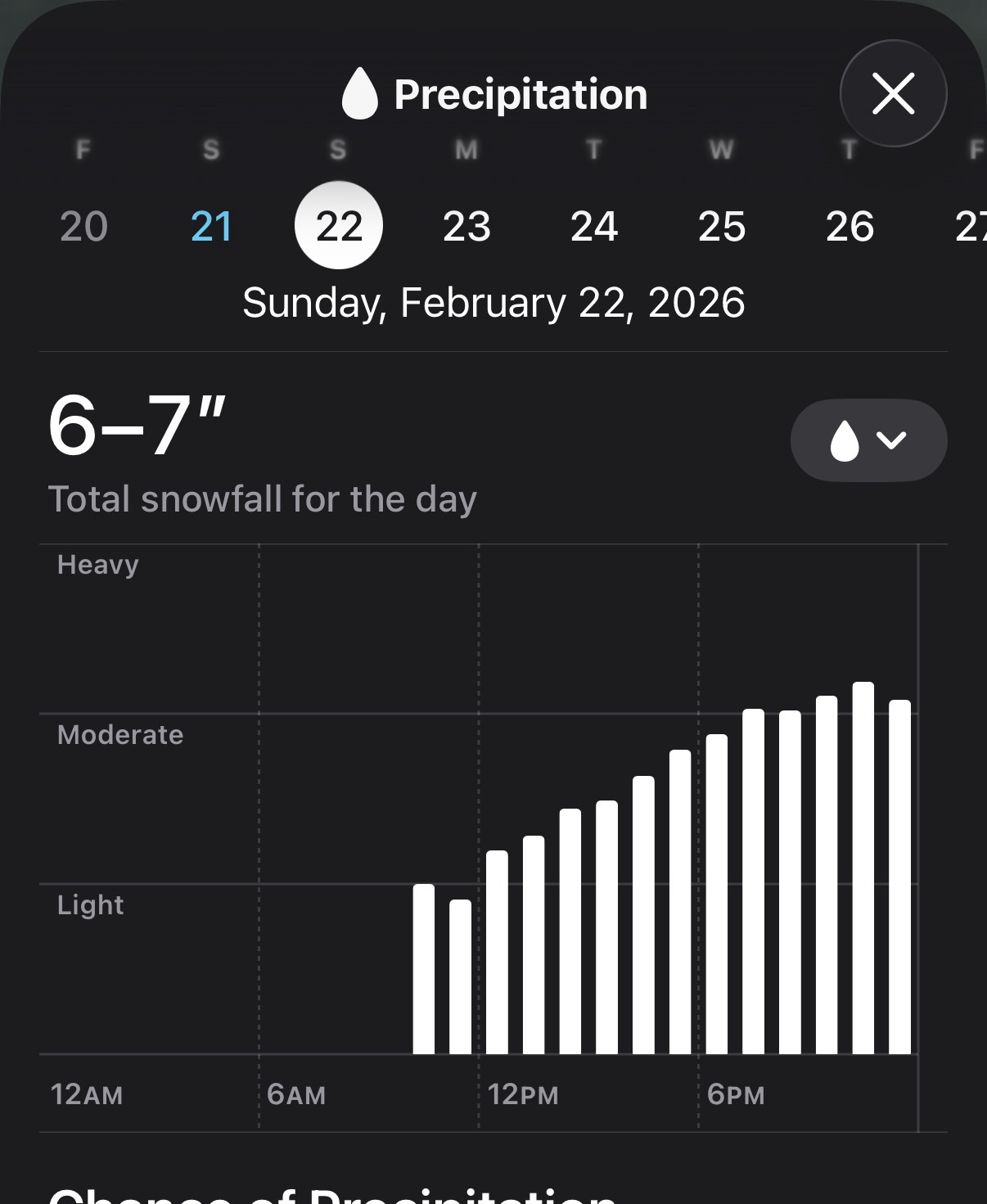
Task: Switch to Tuesday the 24th
Action: click(x=594, y=226)
